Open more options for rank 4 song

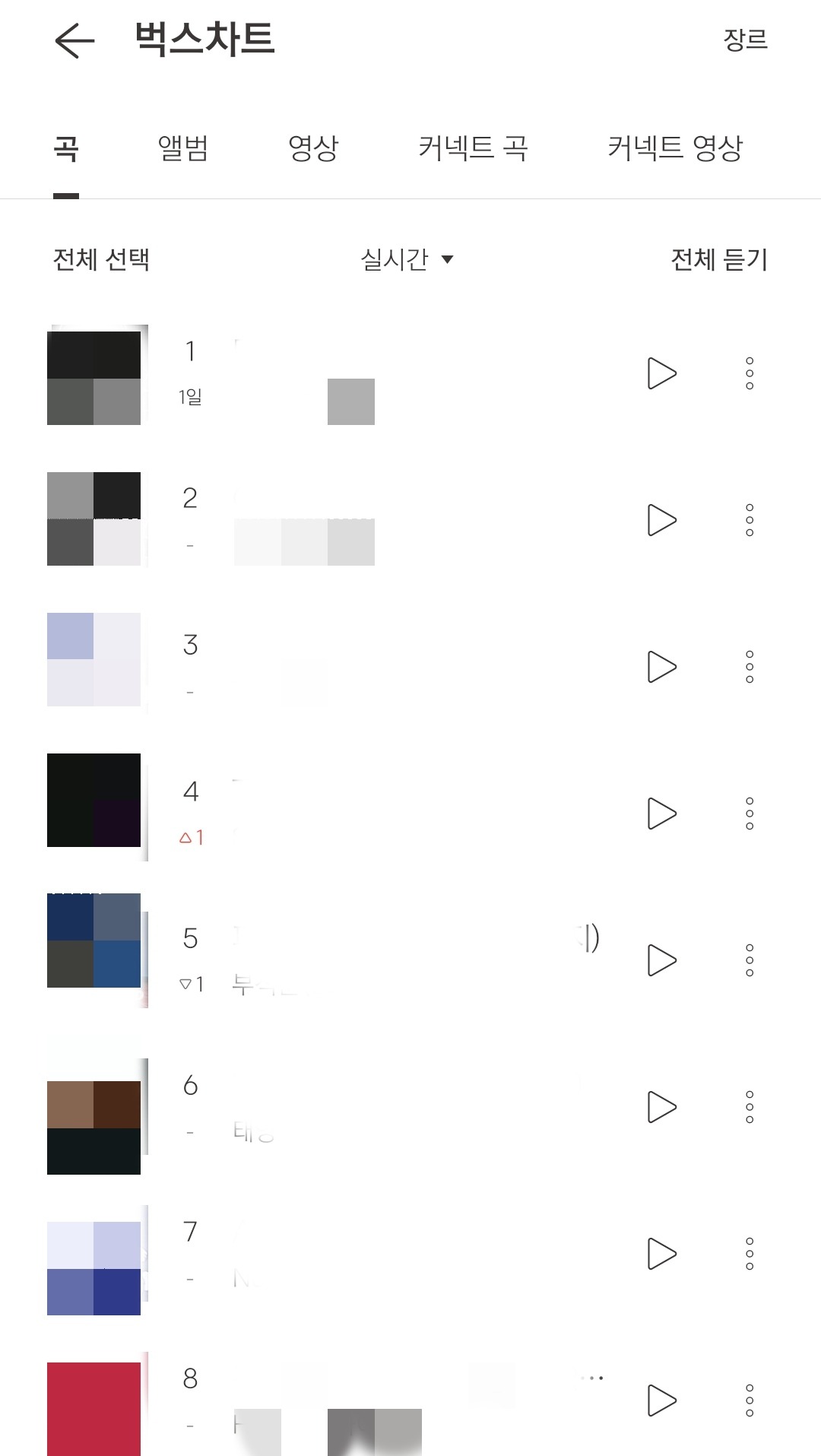750,814
